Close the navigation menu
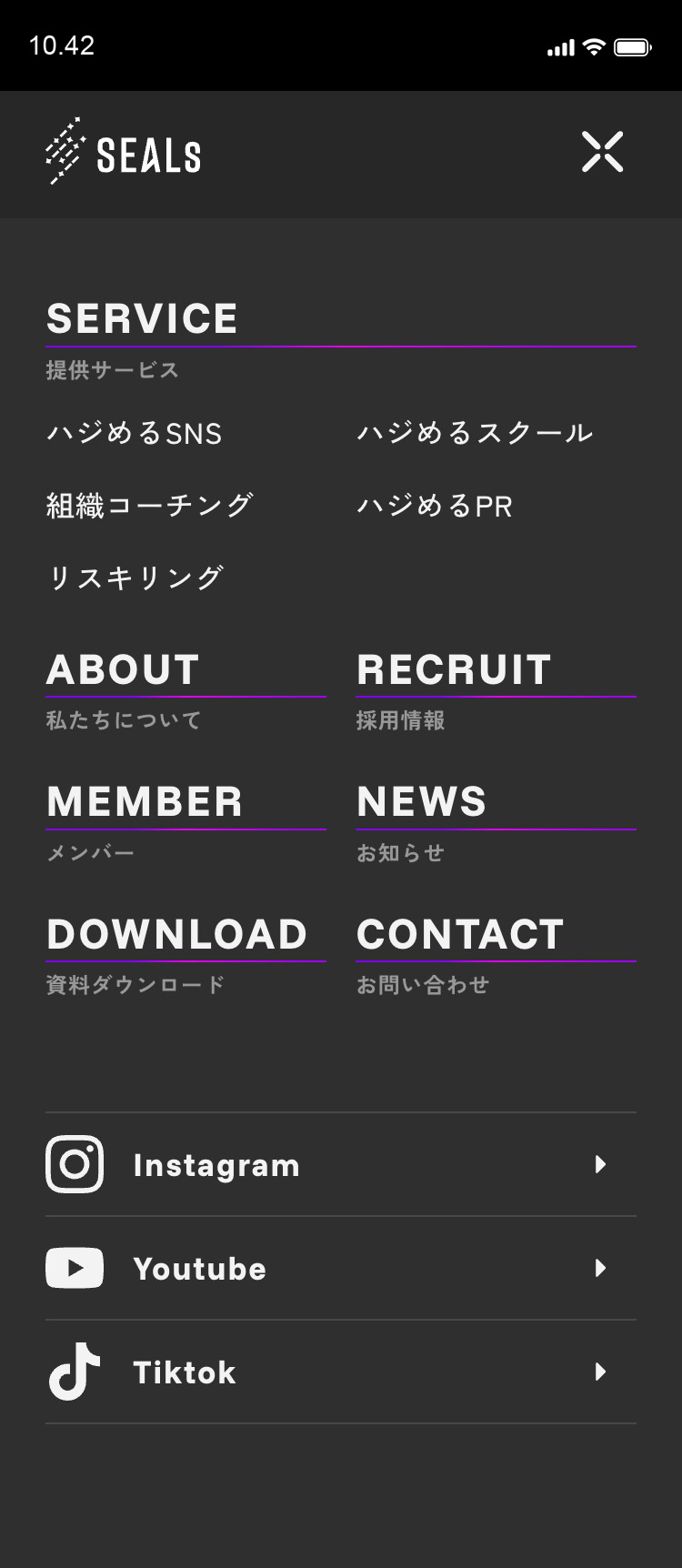 pos(602,152)
